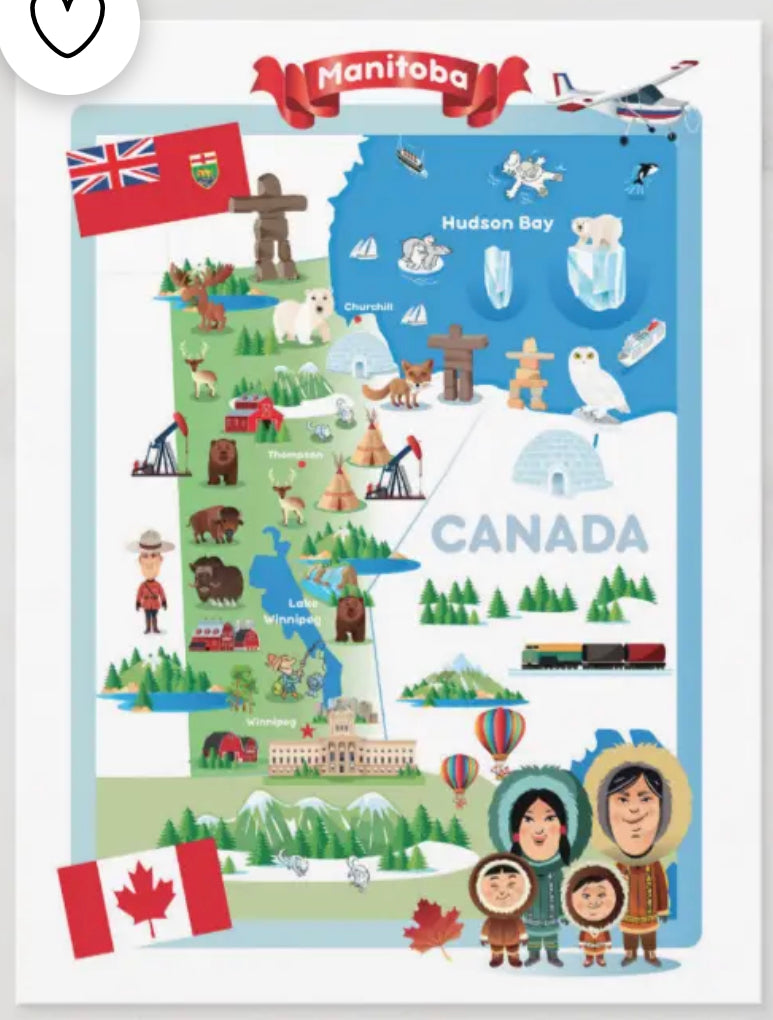Open the Manitoba map poster product image

386,520
